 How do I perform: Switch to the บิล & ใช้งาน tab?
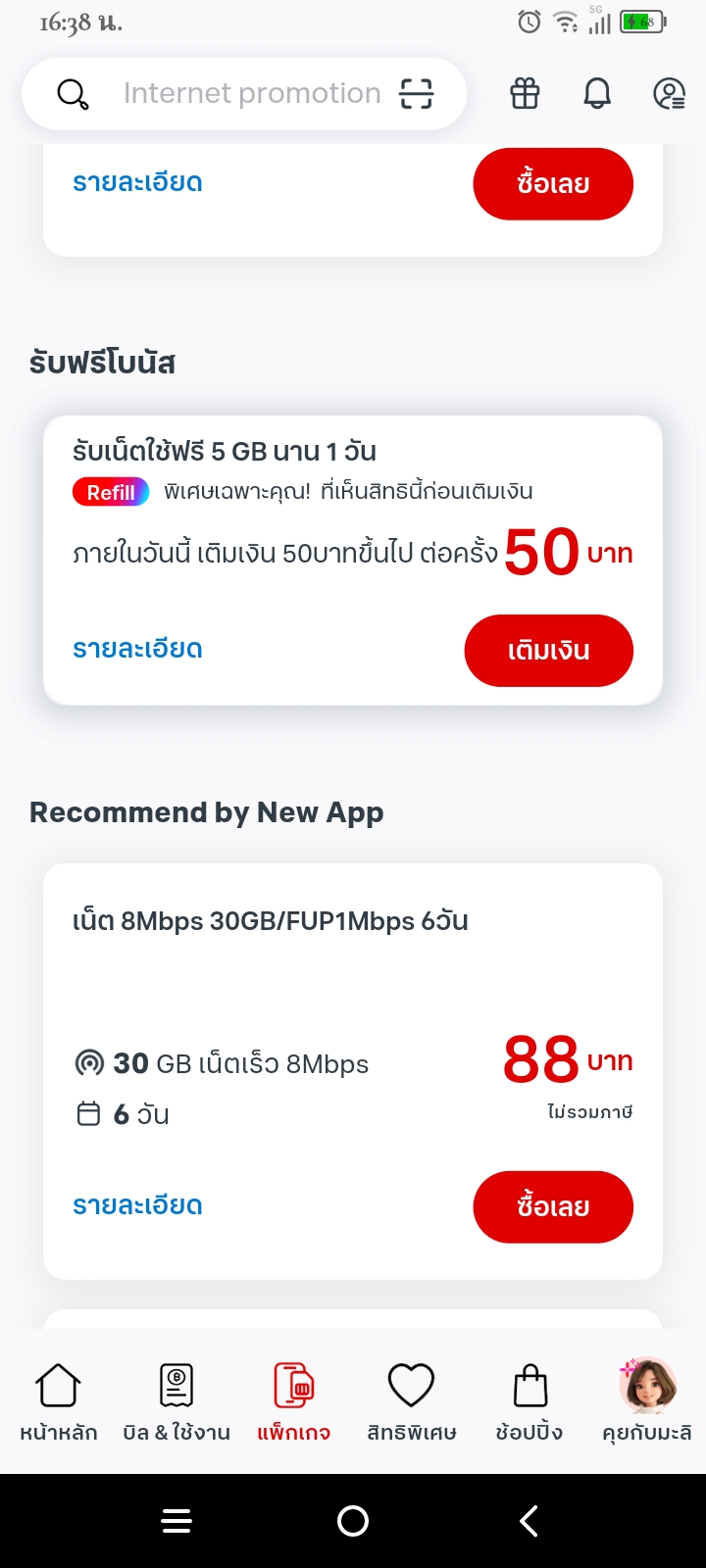point(176,1402)
